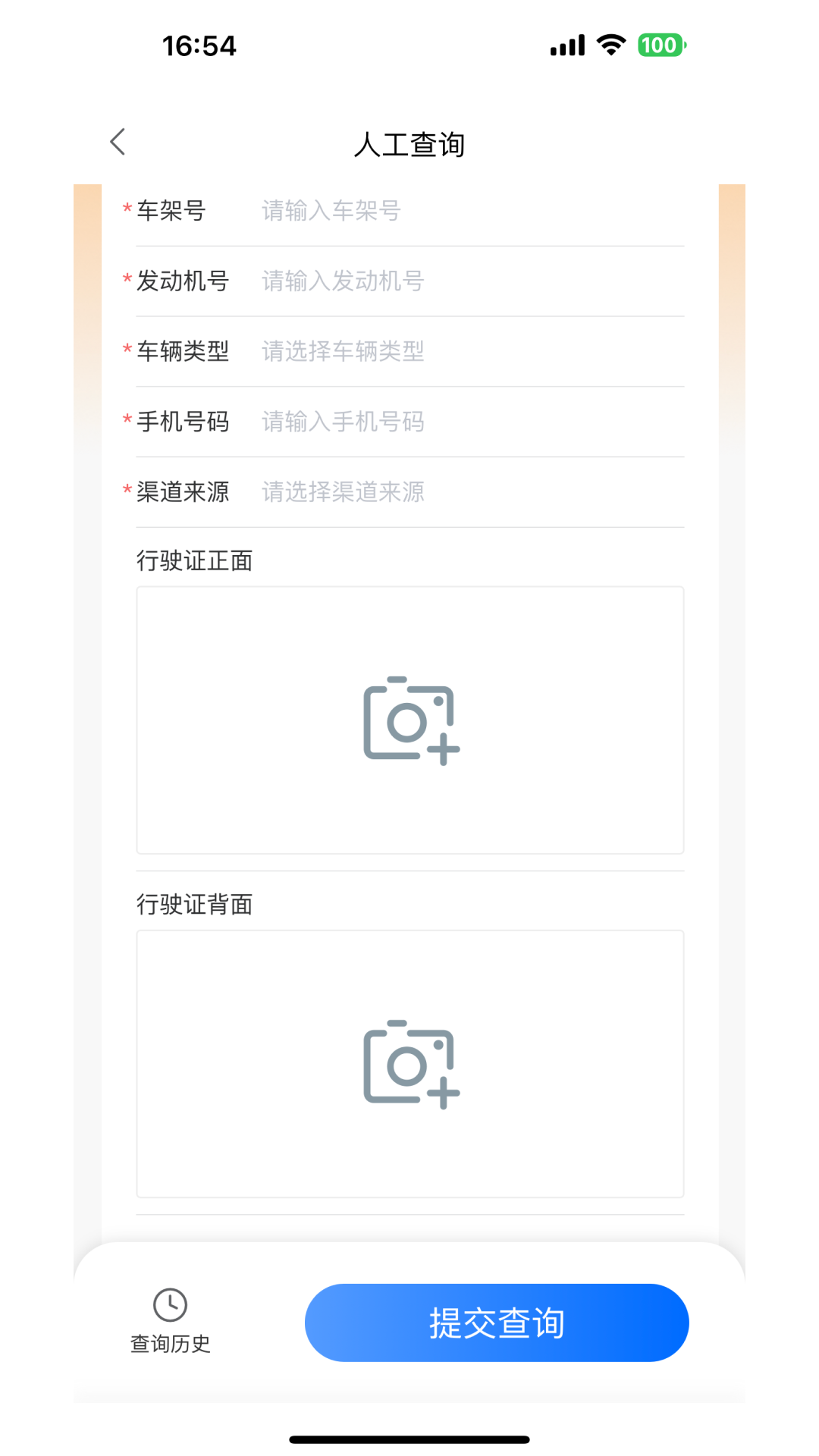
Task: Choose the 渠道来源 option
Action: click(x=472, y=492)
